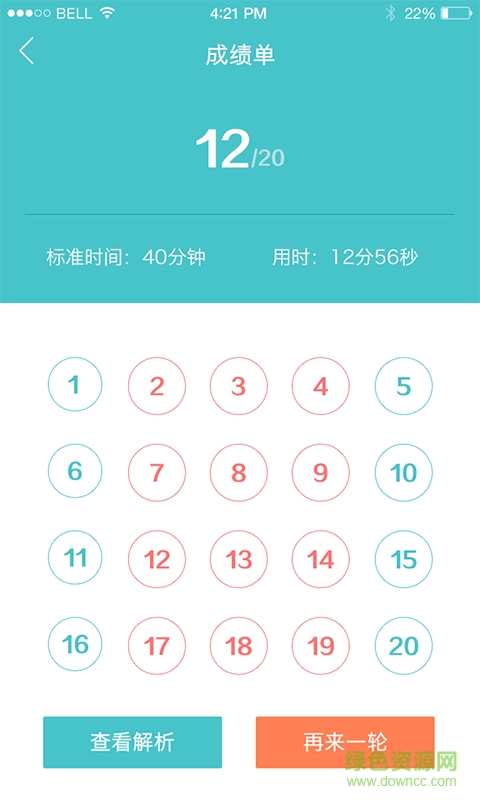Viewport: 480px width, 800px height.
Task: Tap the 查看解析 button
Action: coord(133,742)
